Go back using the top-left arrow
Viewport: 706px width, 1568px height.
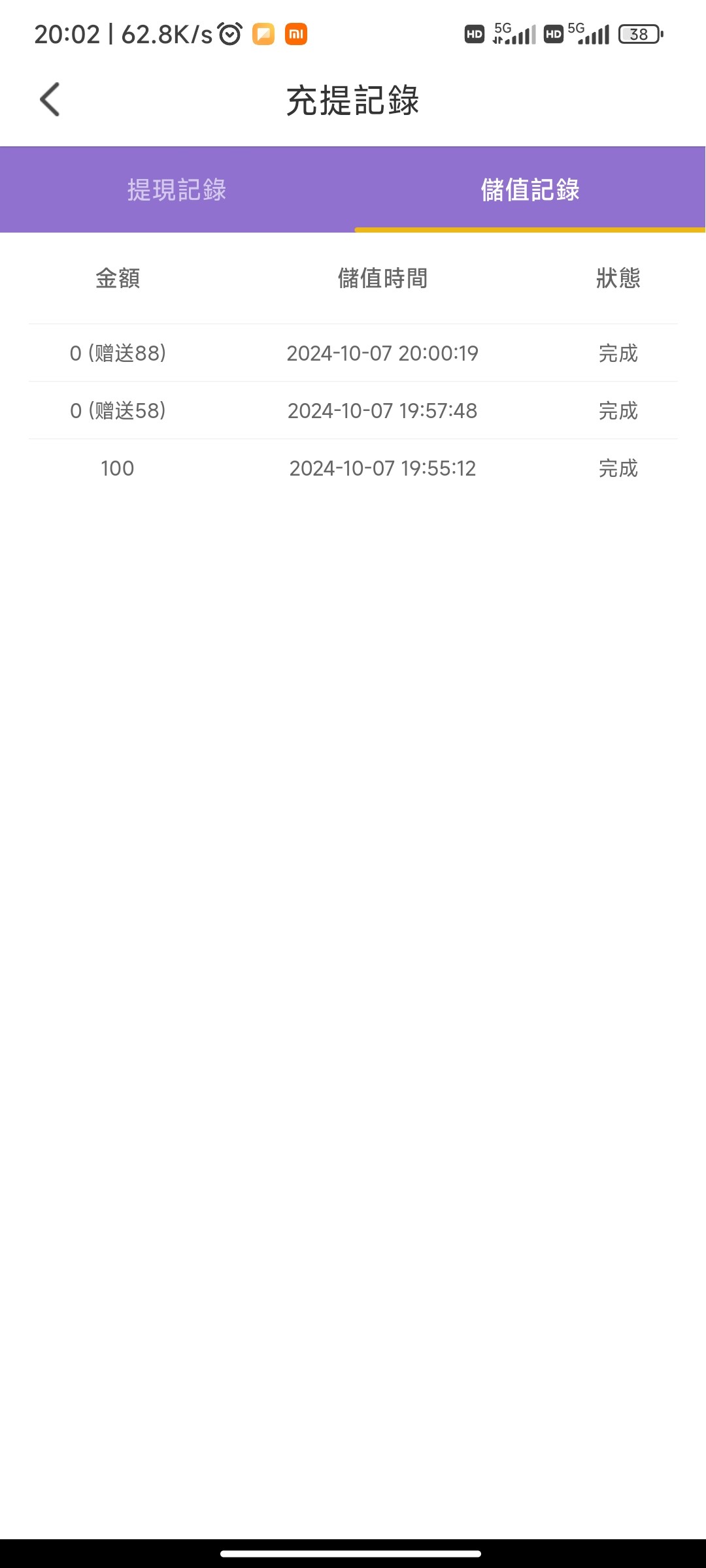(50, 99)
